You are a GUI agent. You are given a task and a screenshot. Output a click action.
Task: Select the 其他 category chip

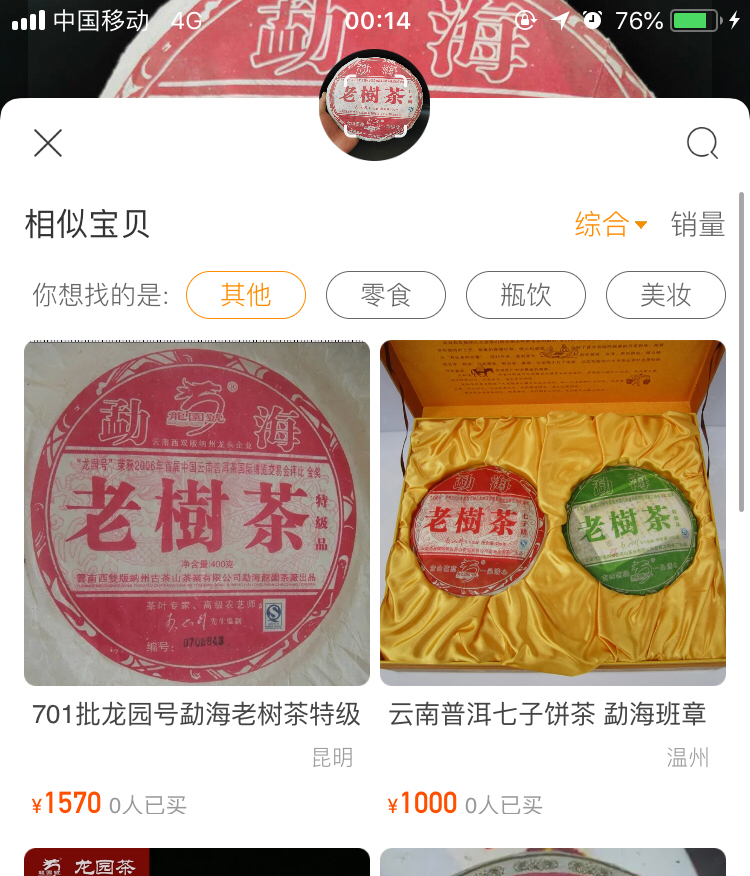click(246, 295)
